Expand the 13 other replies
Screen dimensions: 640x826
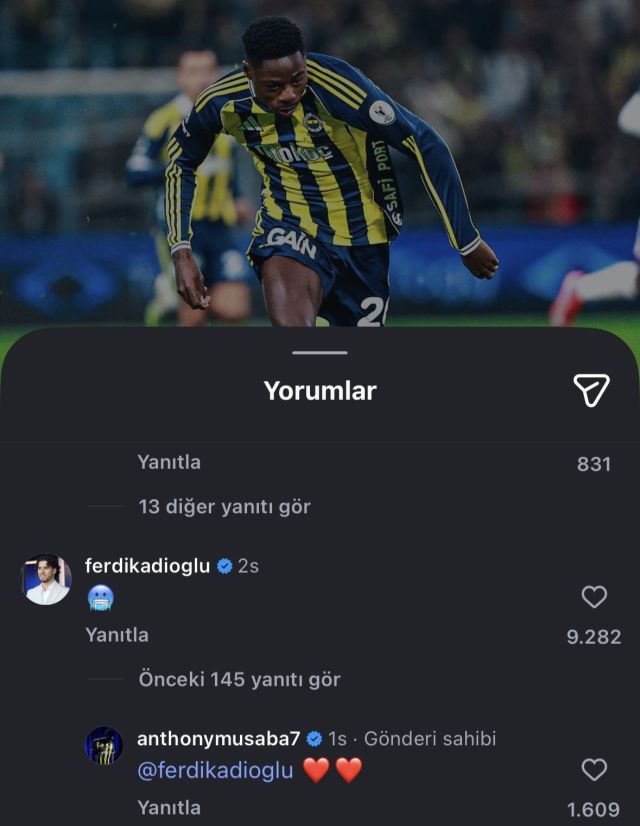tap(224, 507)
